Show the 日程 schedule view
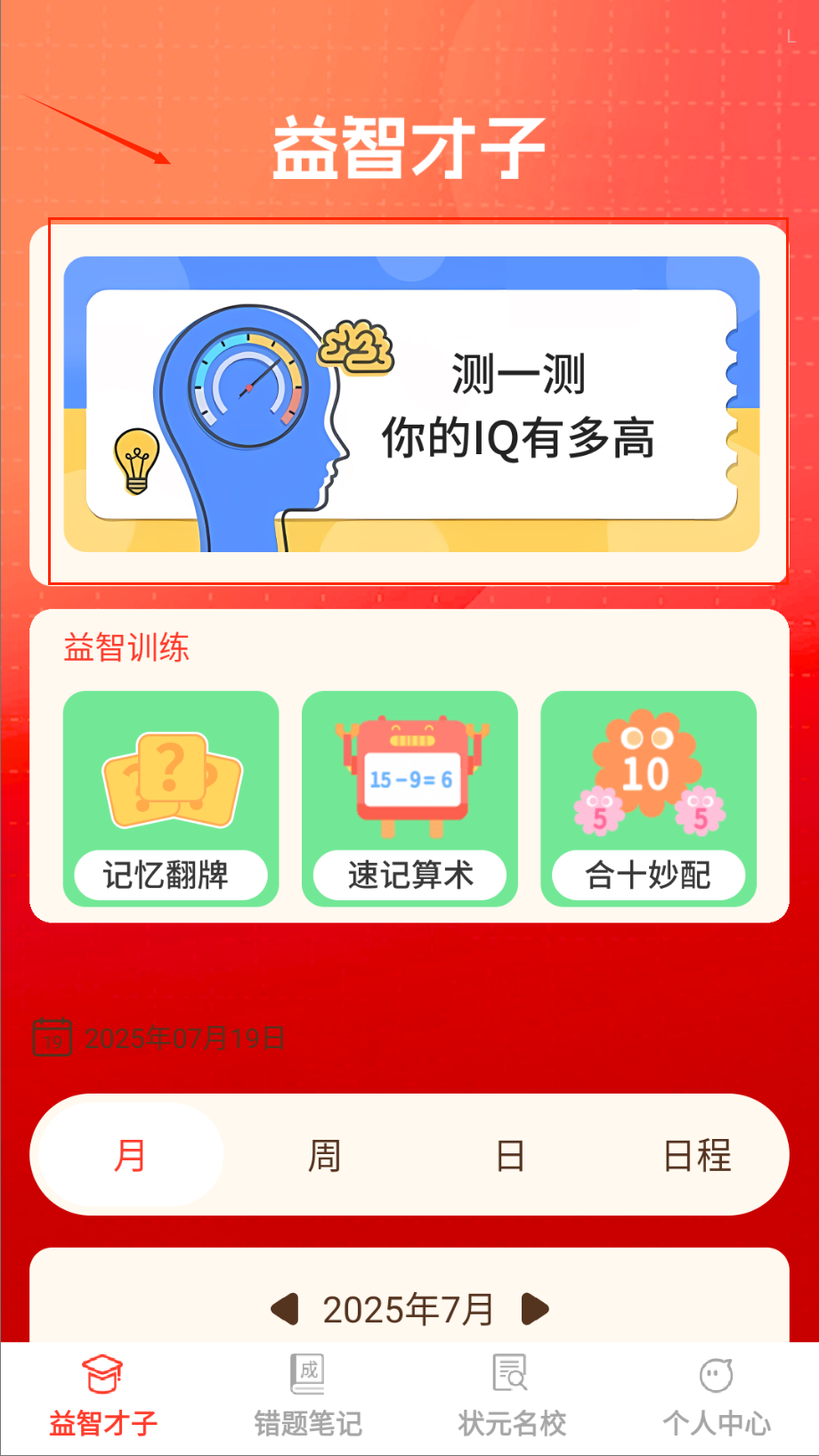The image size is (819, 1456). [697, 1155]
